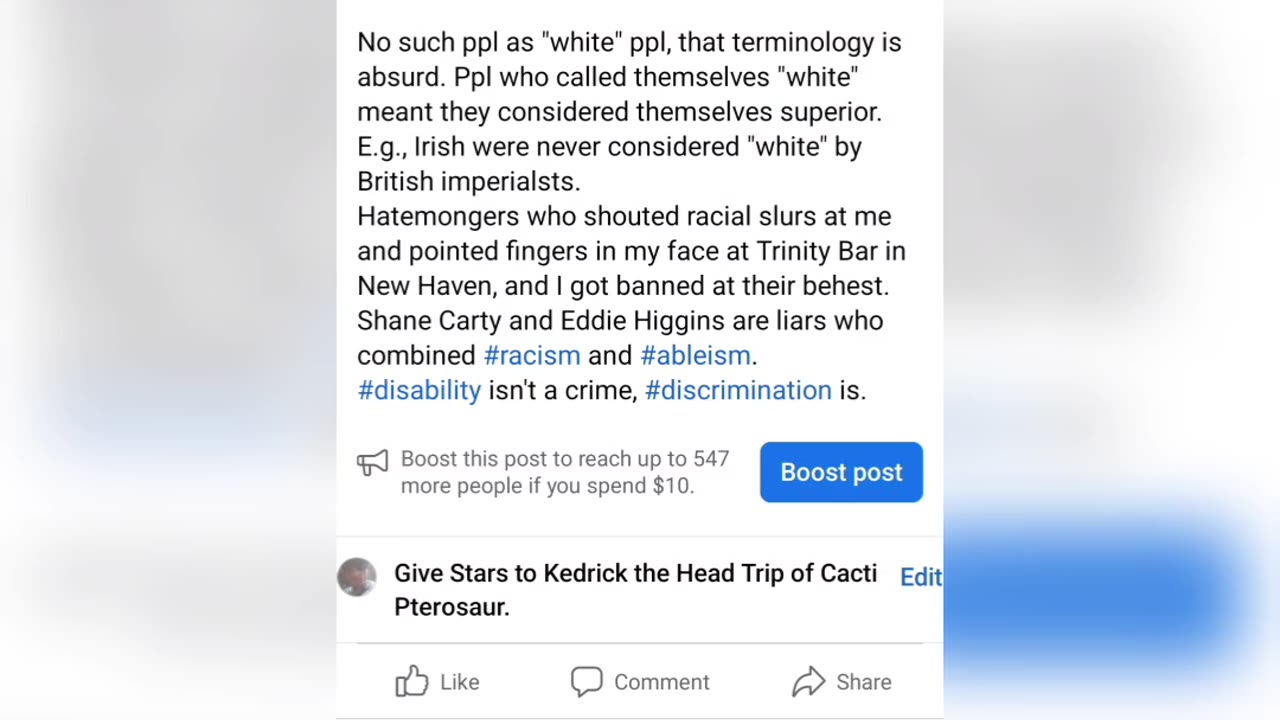Tap the Boost post button

(841, 472)
